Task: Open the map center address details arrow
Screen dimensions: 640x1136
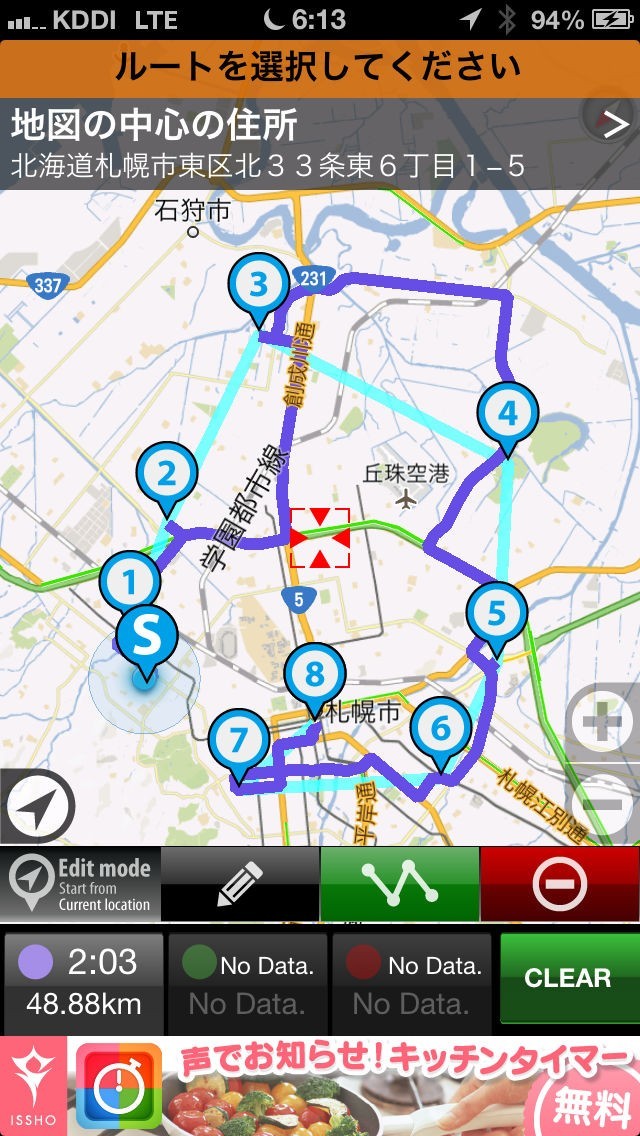Action: 615,124
